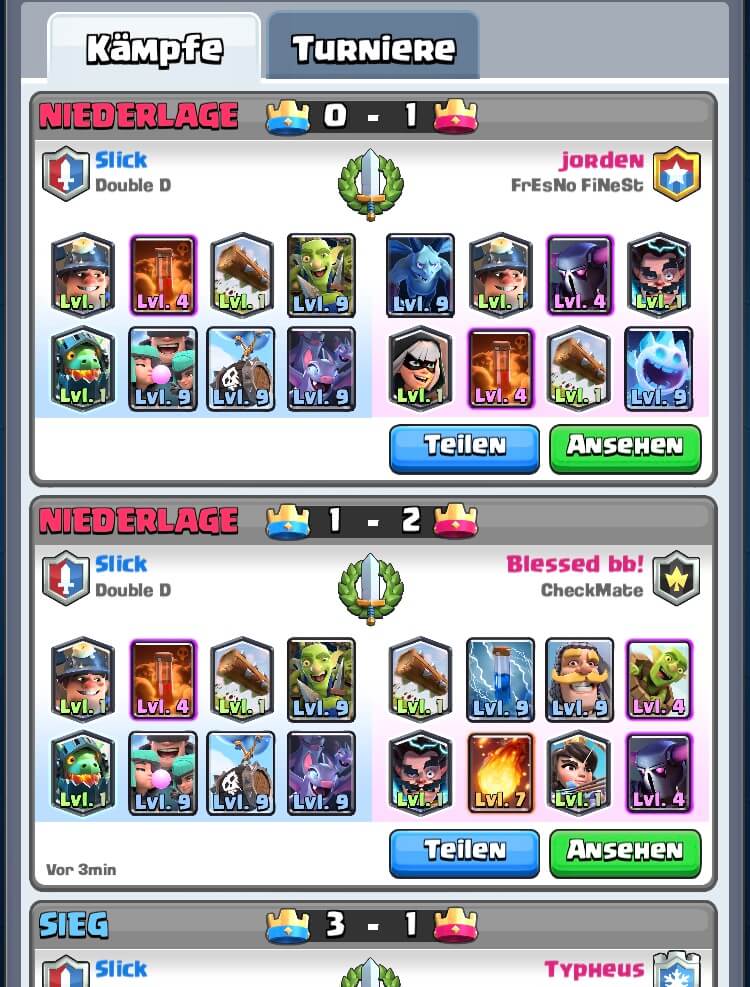Open opponent jorden's player profile
This screenshot has height=987, width=750.
[601, 160]
